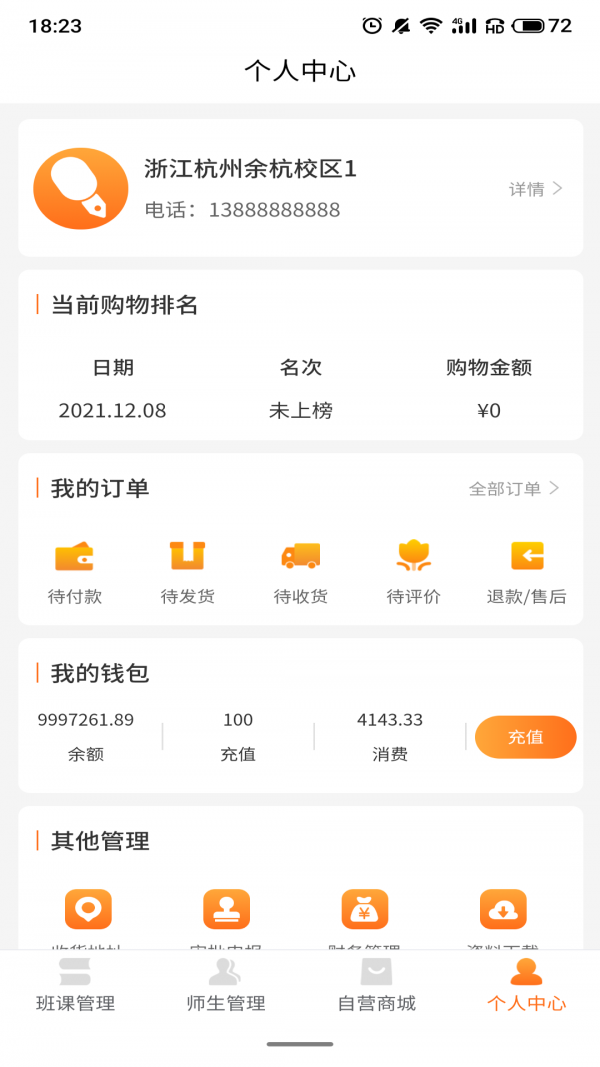This screenshot has height=1067, width=600.
Task: Open the finance management money-bag icon
Action: click(364, 909)
